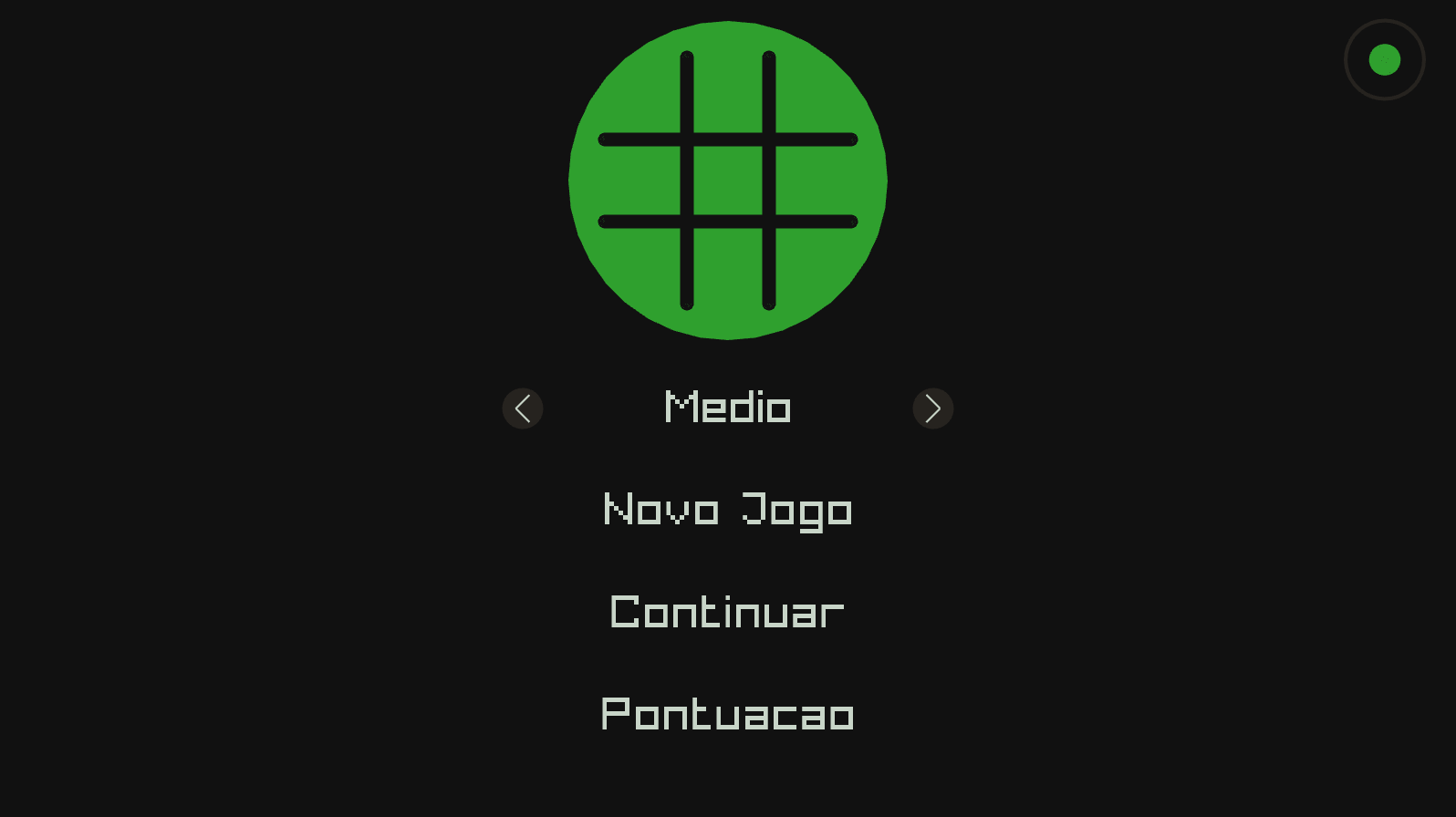Open the Pontuacao scores screen
This screenshot has width=1456, height=817.
727,715
